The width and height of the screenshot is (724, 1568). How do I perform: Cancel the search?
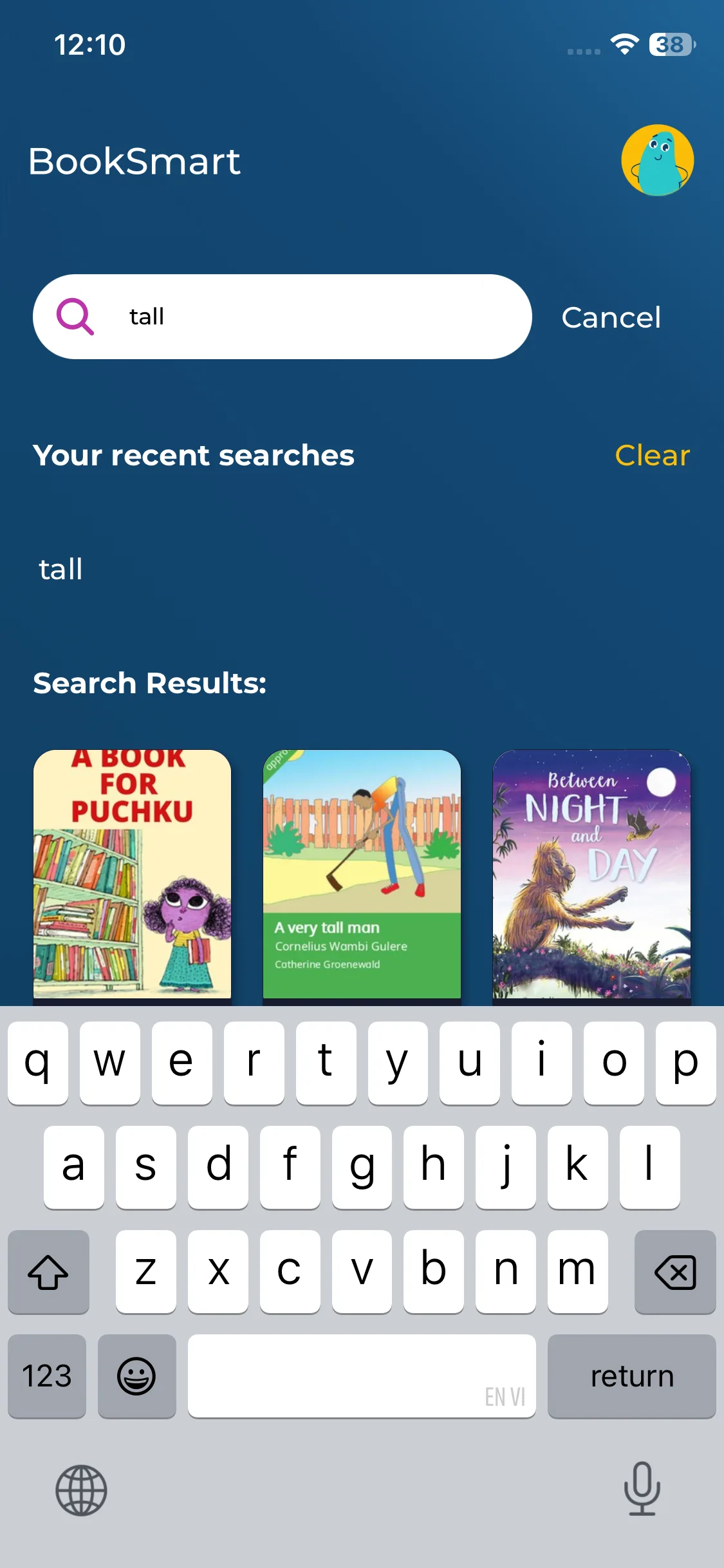click(x=611, y=317)
